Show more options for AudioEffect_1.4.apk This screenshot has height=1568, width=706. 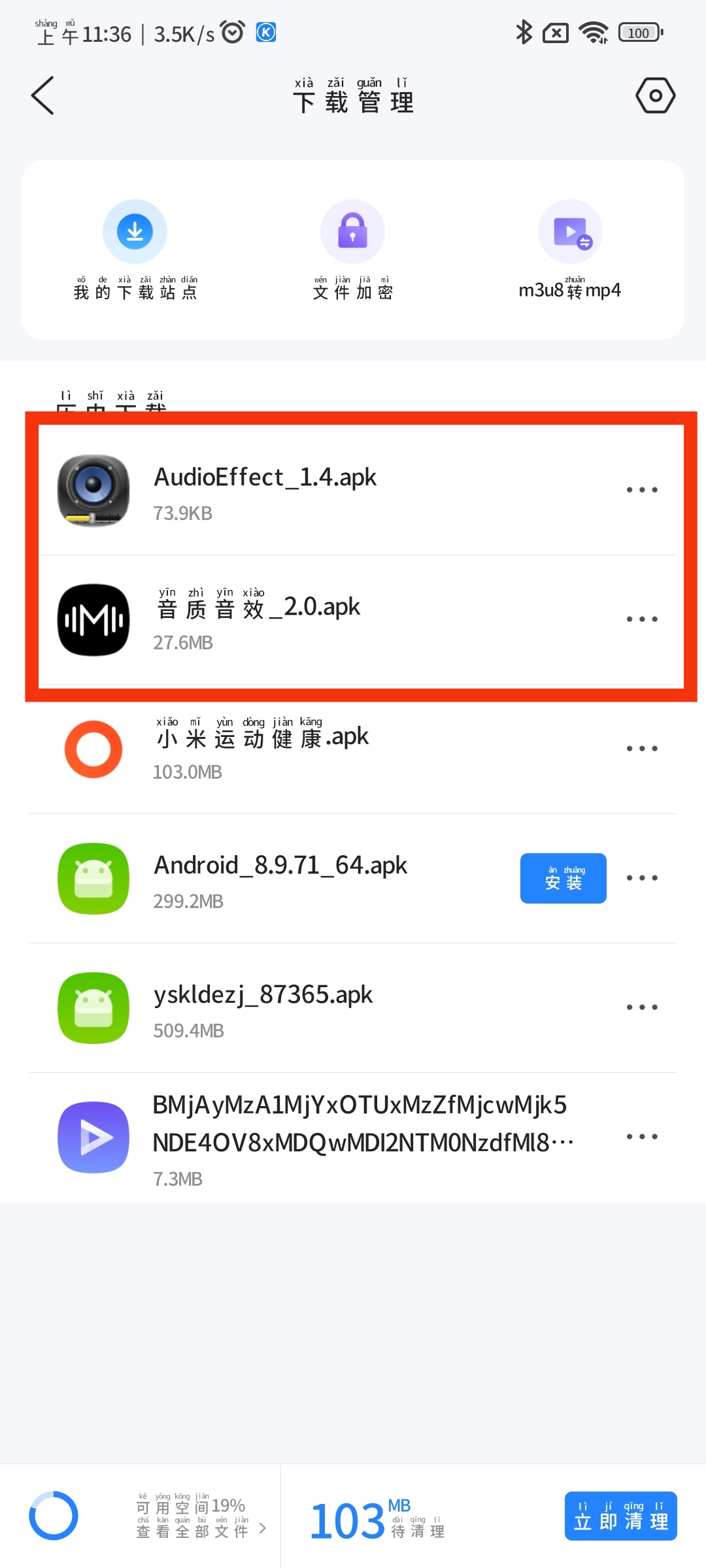(641, 490)
